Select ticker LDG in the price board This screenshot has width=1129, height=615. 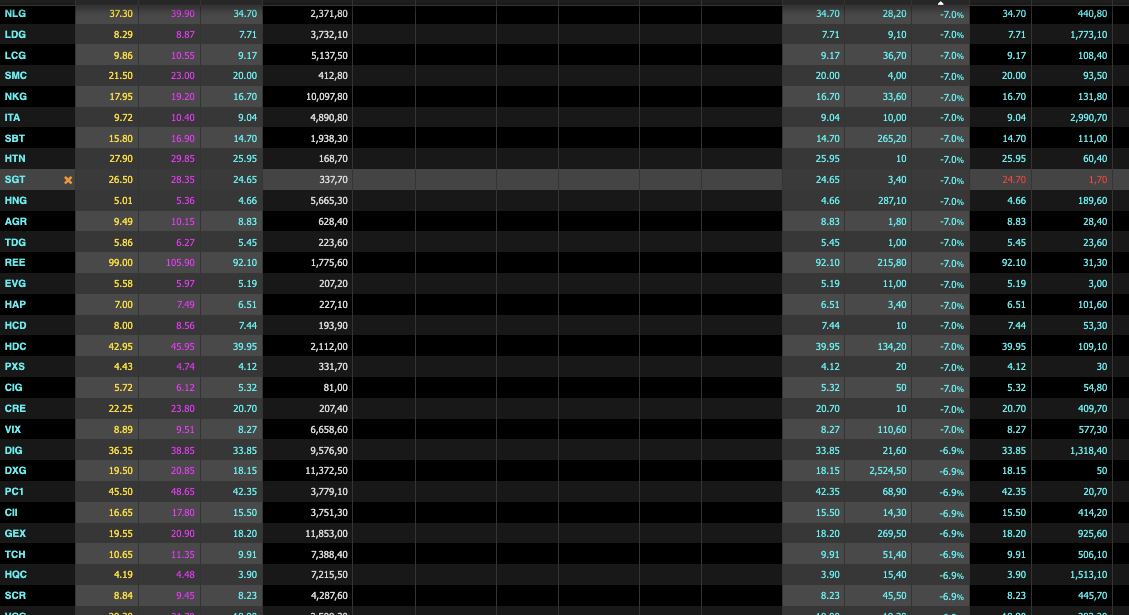pos(15,34)
